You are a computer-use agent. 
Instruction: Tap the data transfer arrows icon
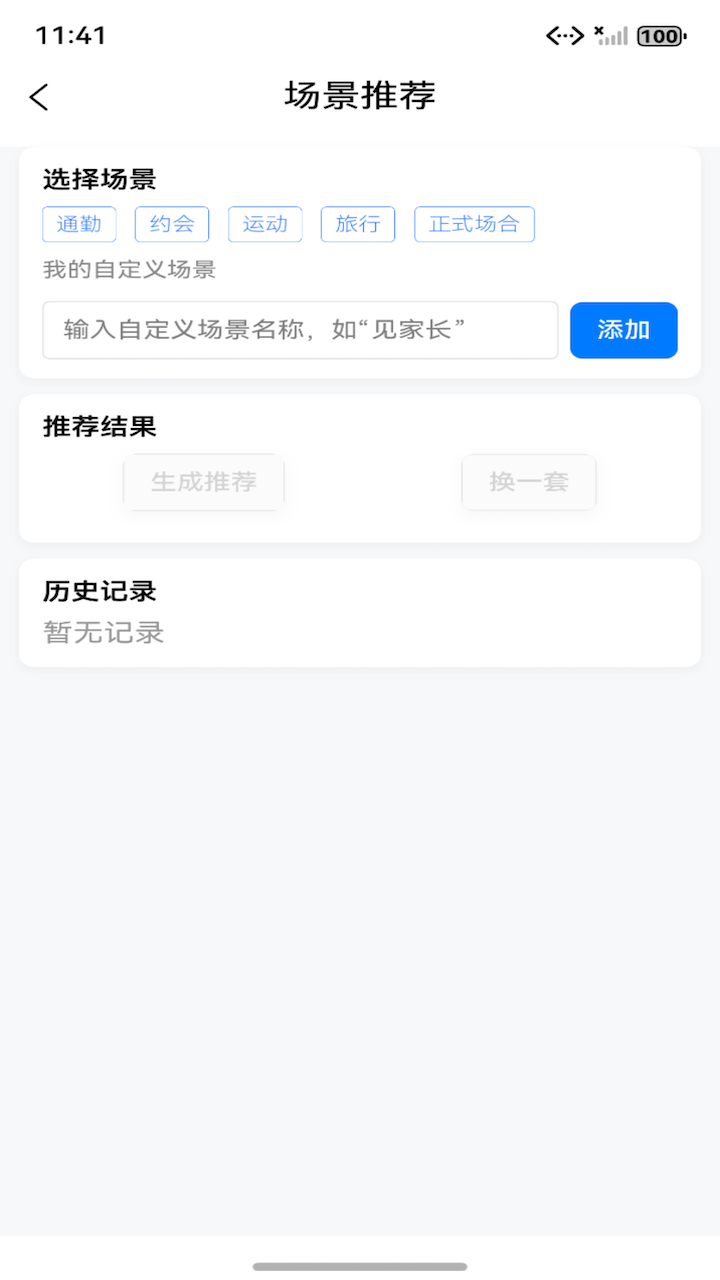click(566, 36)
